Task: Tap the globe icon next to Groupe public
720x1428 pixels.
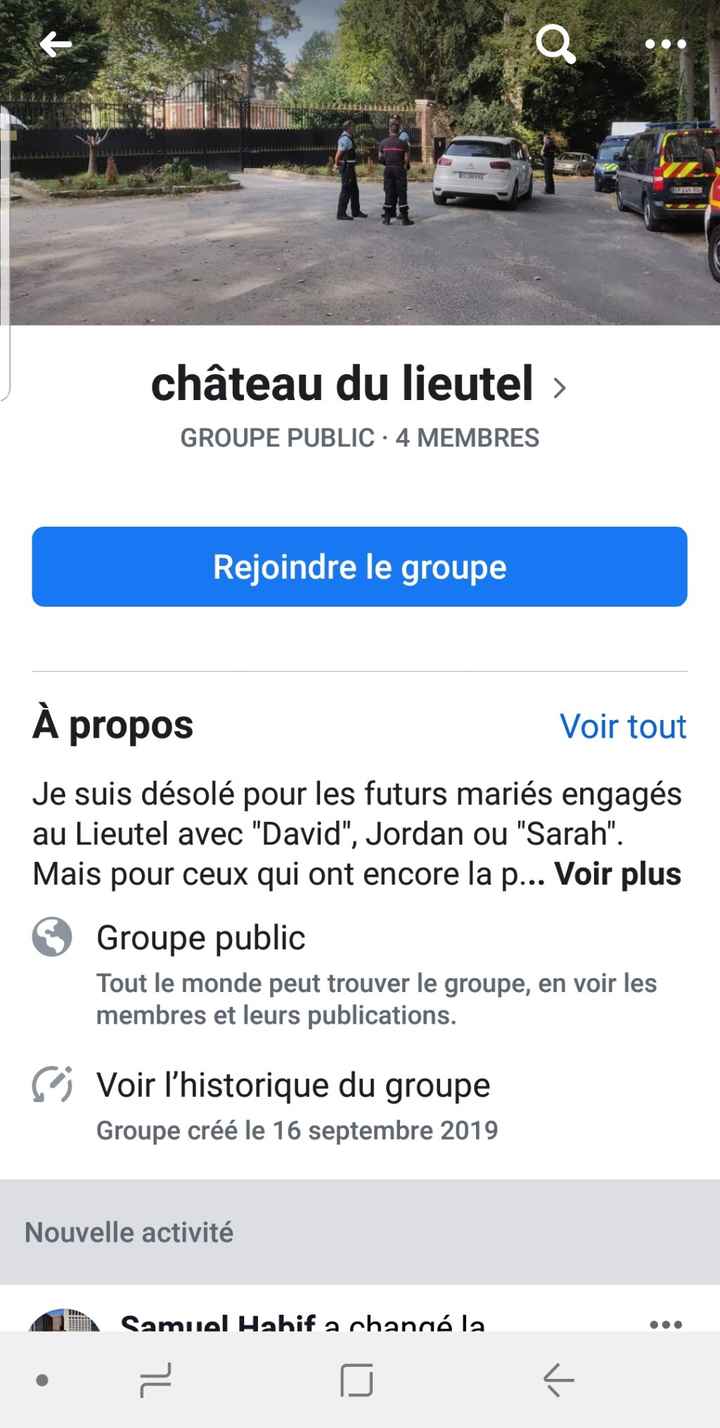Action: coord(52,938)
